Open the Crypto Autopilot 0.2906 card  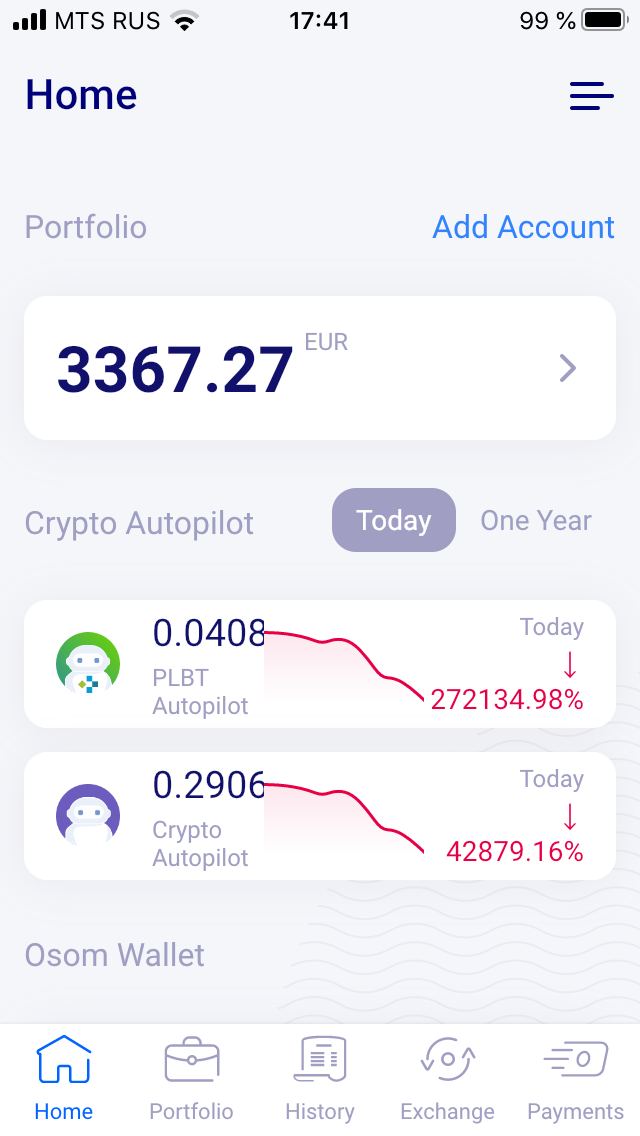coord(320,816)
